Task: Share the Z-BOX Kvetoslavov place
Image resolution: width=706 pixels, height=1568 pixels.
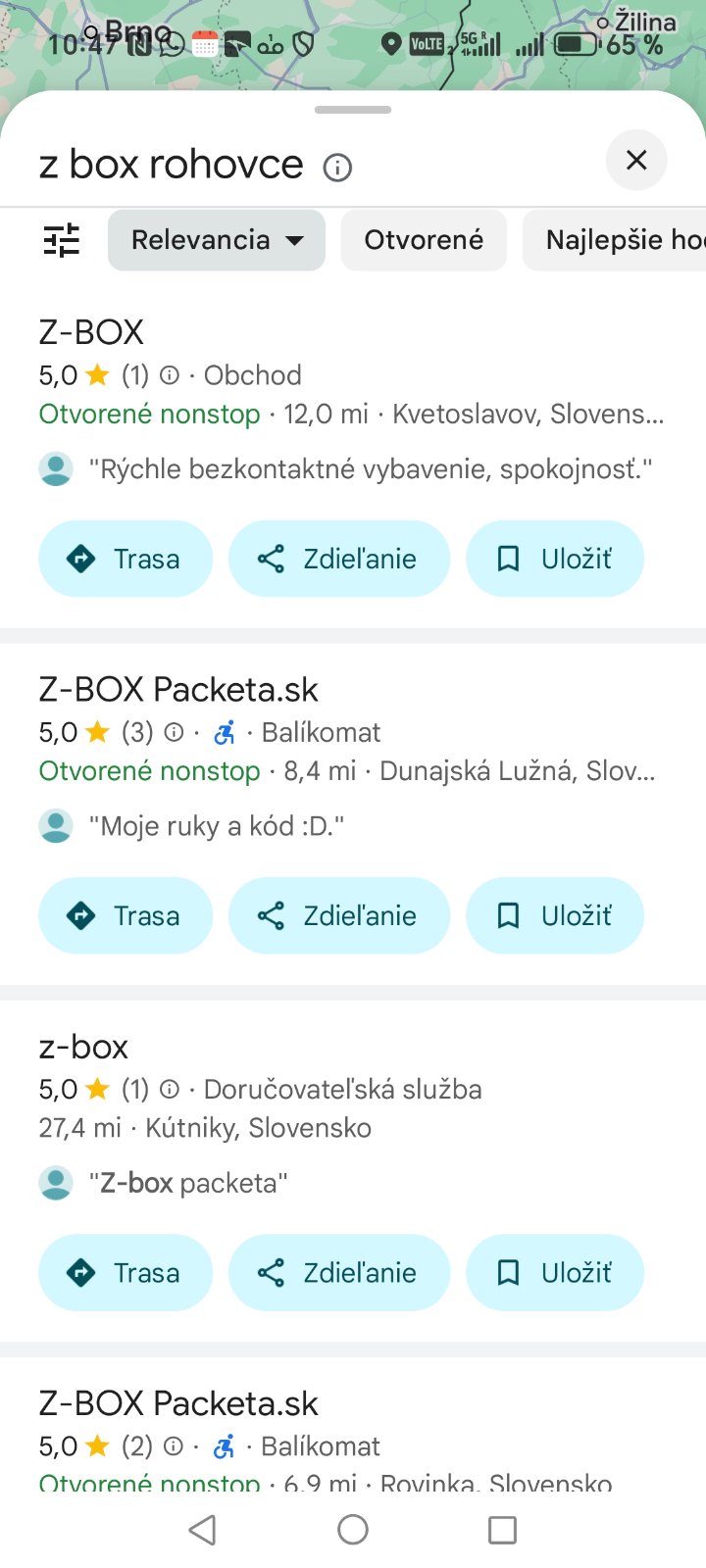Action: pyautogui.click(x=338, y=559)
